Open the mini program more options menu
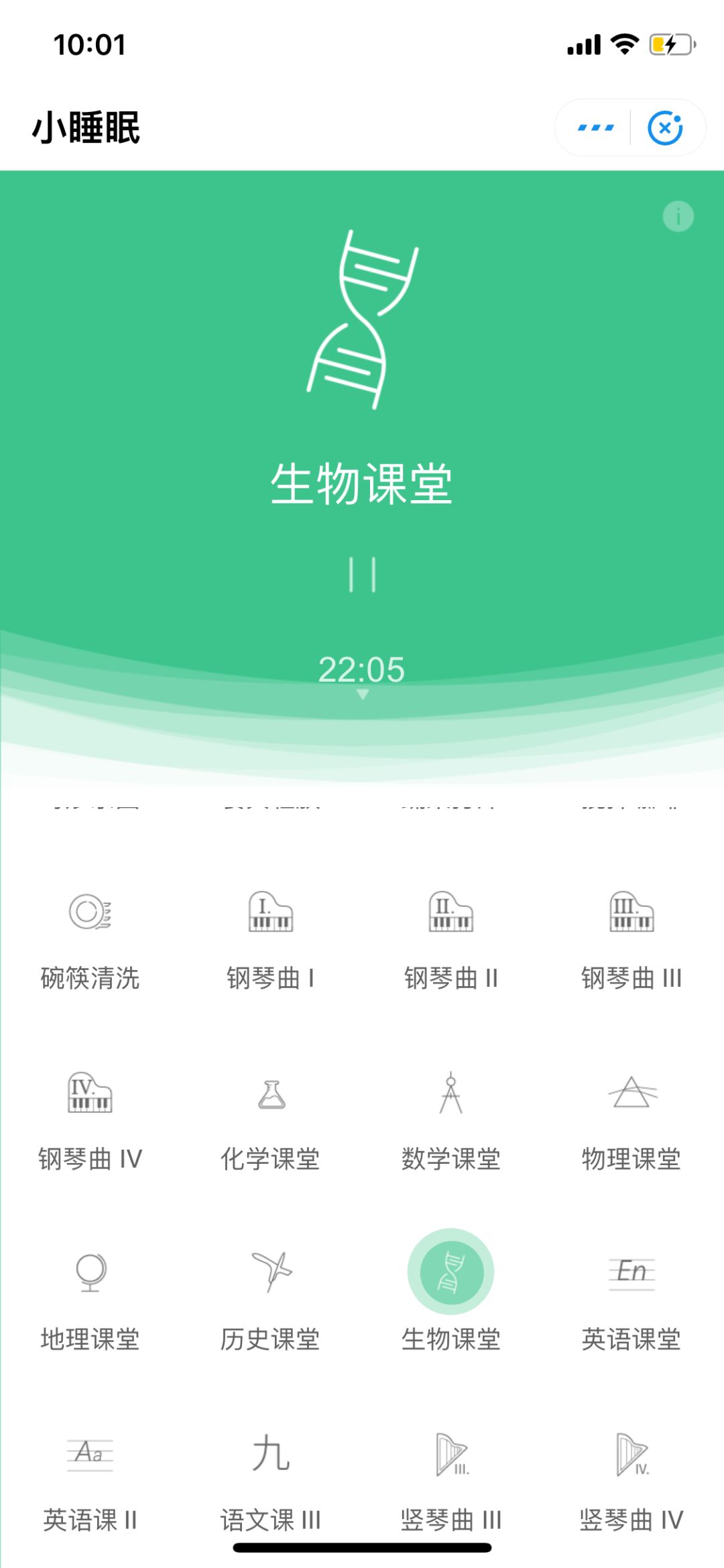The width and height of the screenshot is (724, 1568). 595,127
